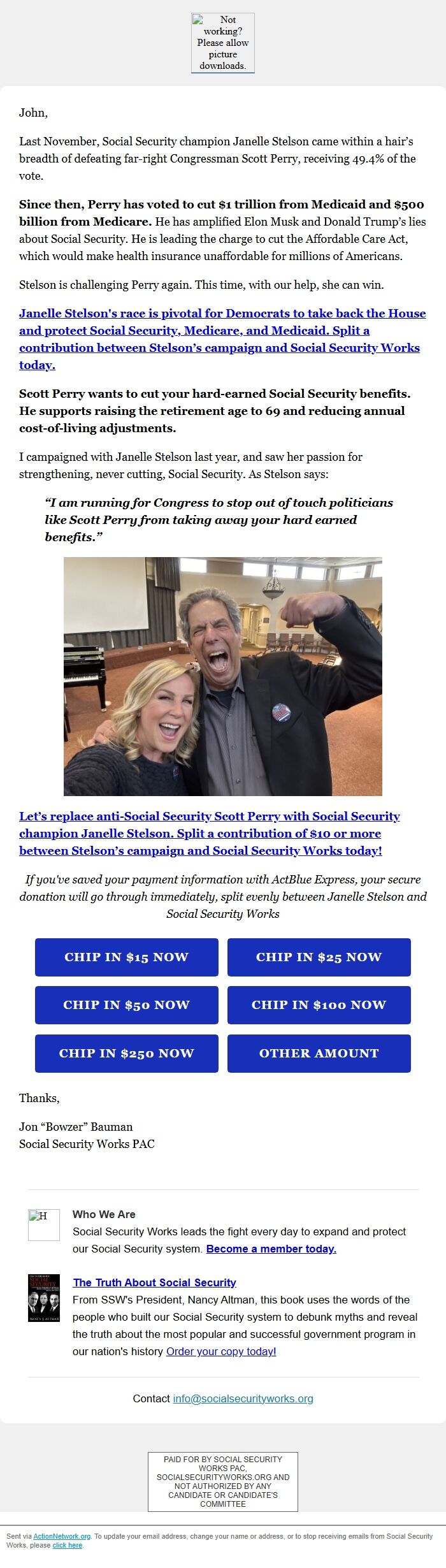Image resolution: width=446 pixels, height=1568 pixels.
Task: Open the photo of Stelson and Bauman
Action: [x=223, y=676]
